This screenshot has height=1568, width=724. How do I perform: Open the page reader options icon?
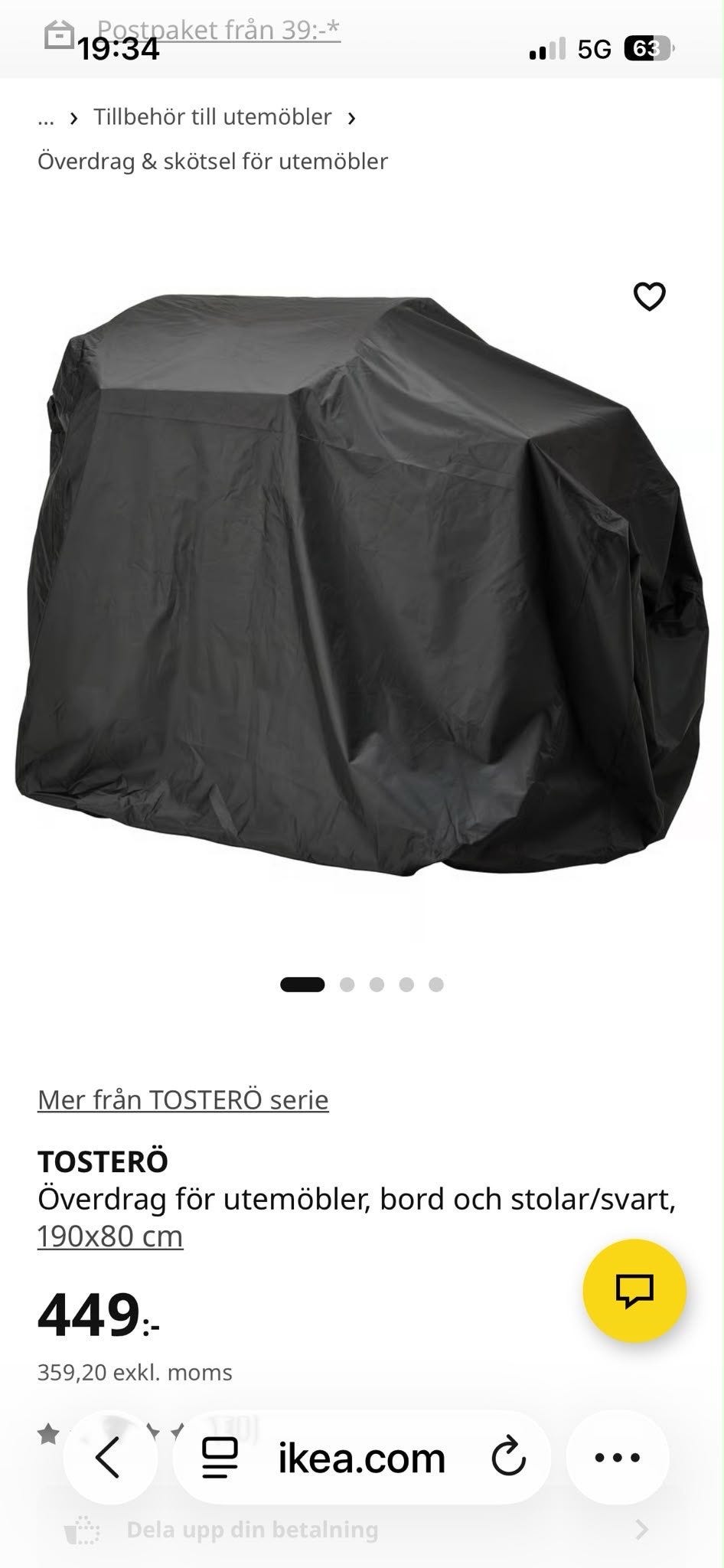click(220, 1458)
